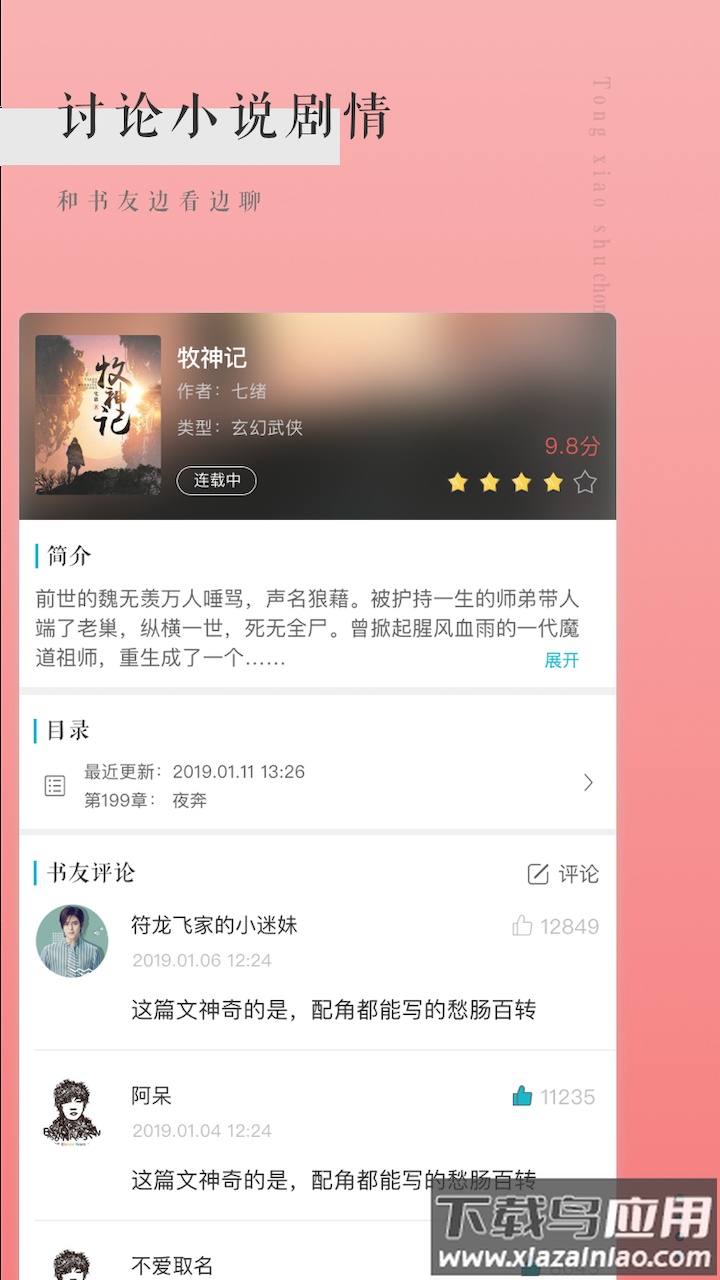Tap the avatar of 阿呆
Viewport: 720px width, 1280px height.
70,1112
